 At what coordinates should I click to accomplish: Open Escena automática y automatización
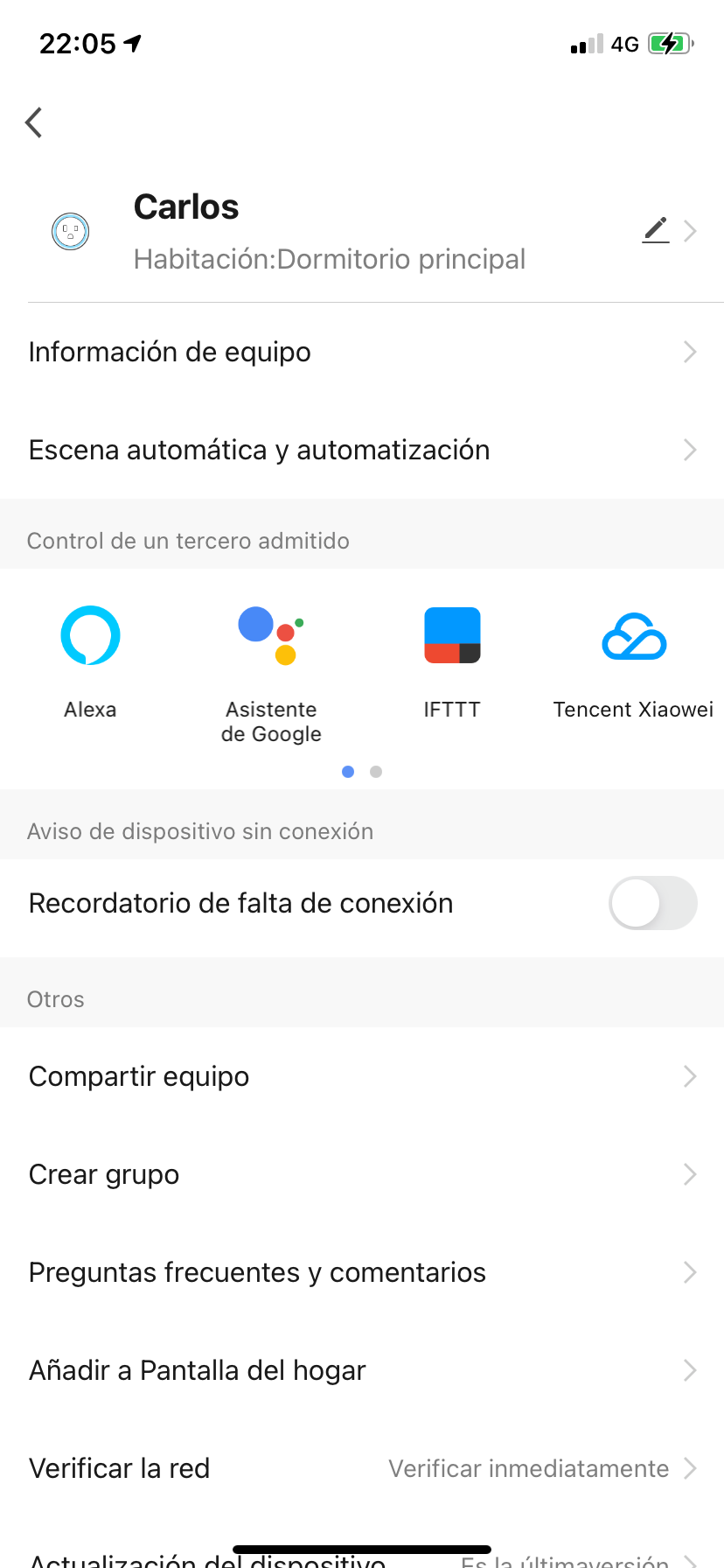(x=362, y=450)
